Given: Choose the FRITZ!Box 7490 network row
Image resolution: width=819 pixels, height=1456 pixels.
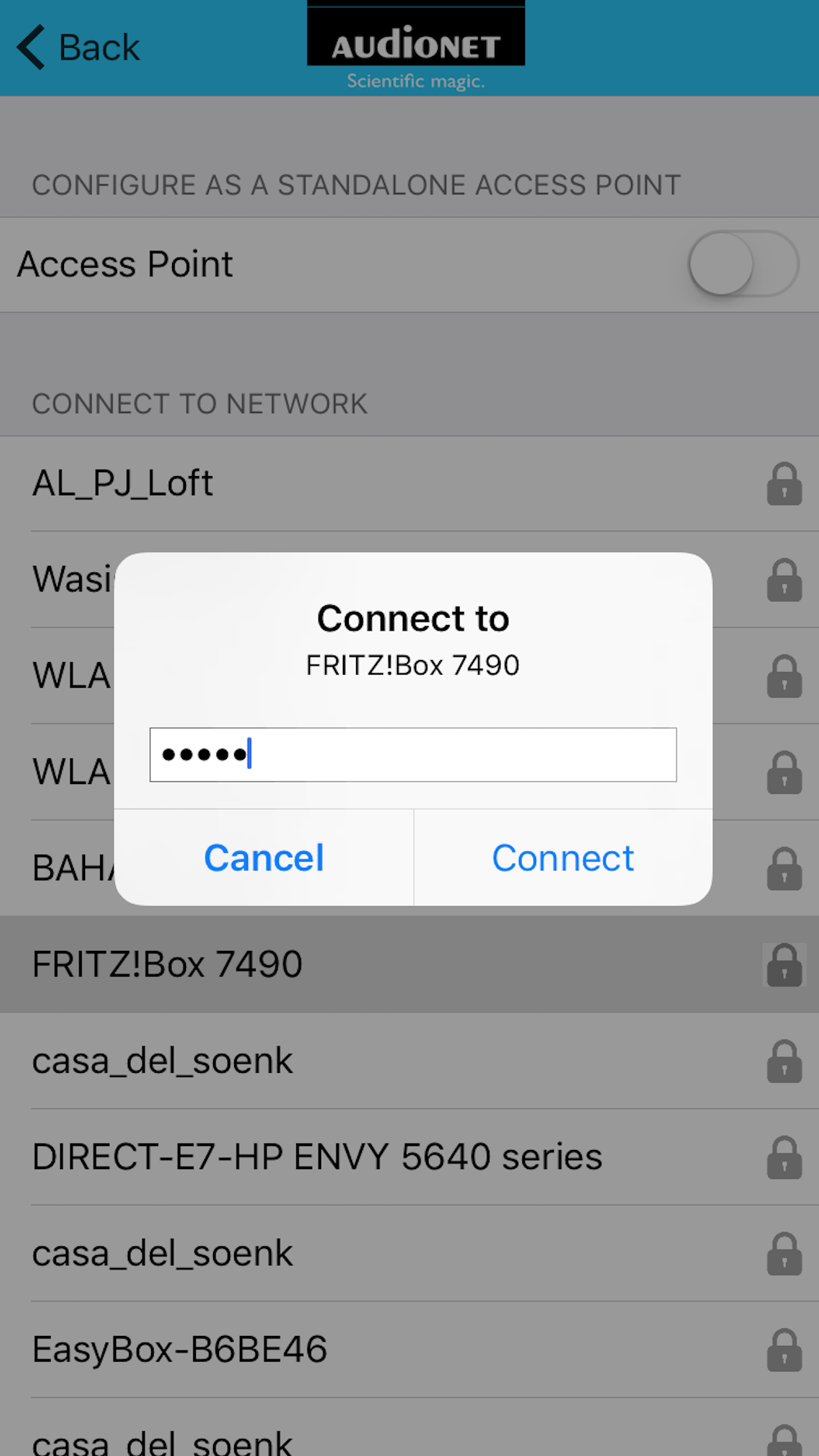Looking at the screenshot, I should 409,964.
